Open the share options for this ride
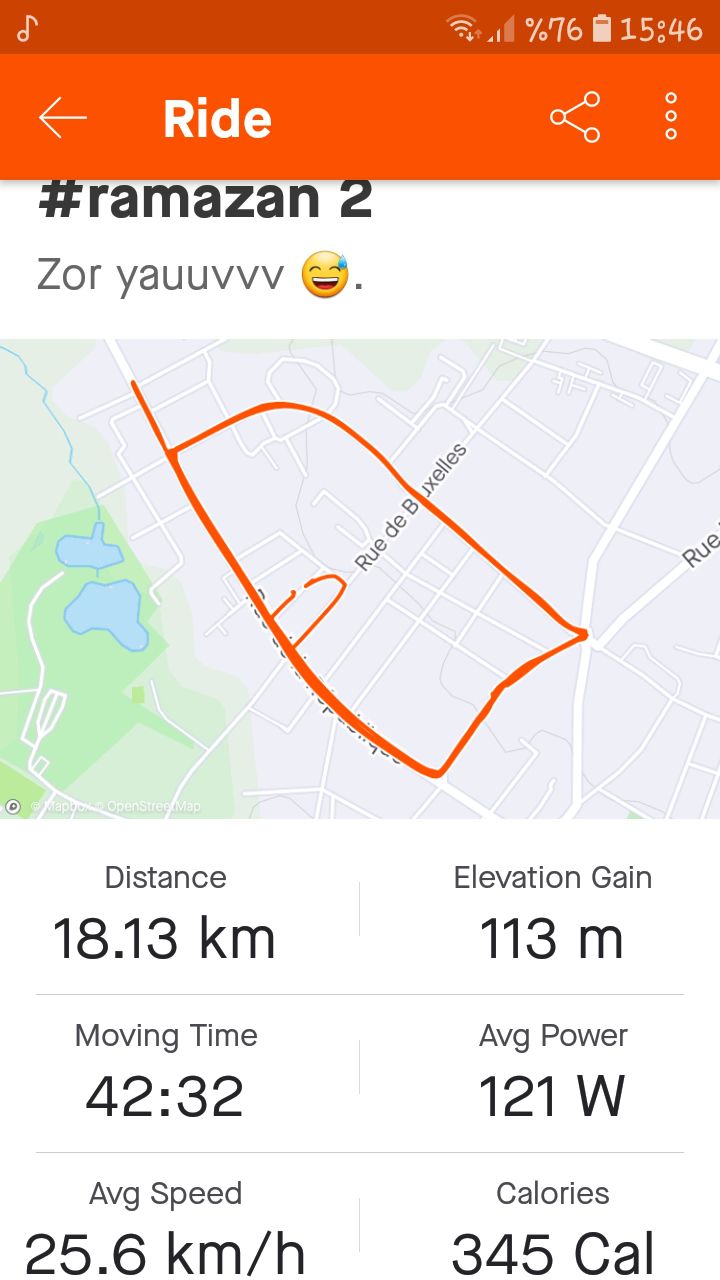Viewport: 720px width, 1280px height. (x=576, y=116)
